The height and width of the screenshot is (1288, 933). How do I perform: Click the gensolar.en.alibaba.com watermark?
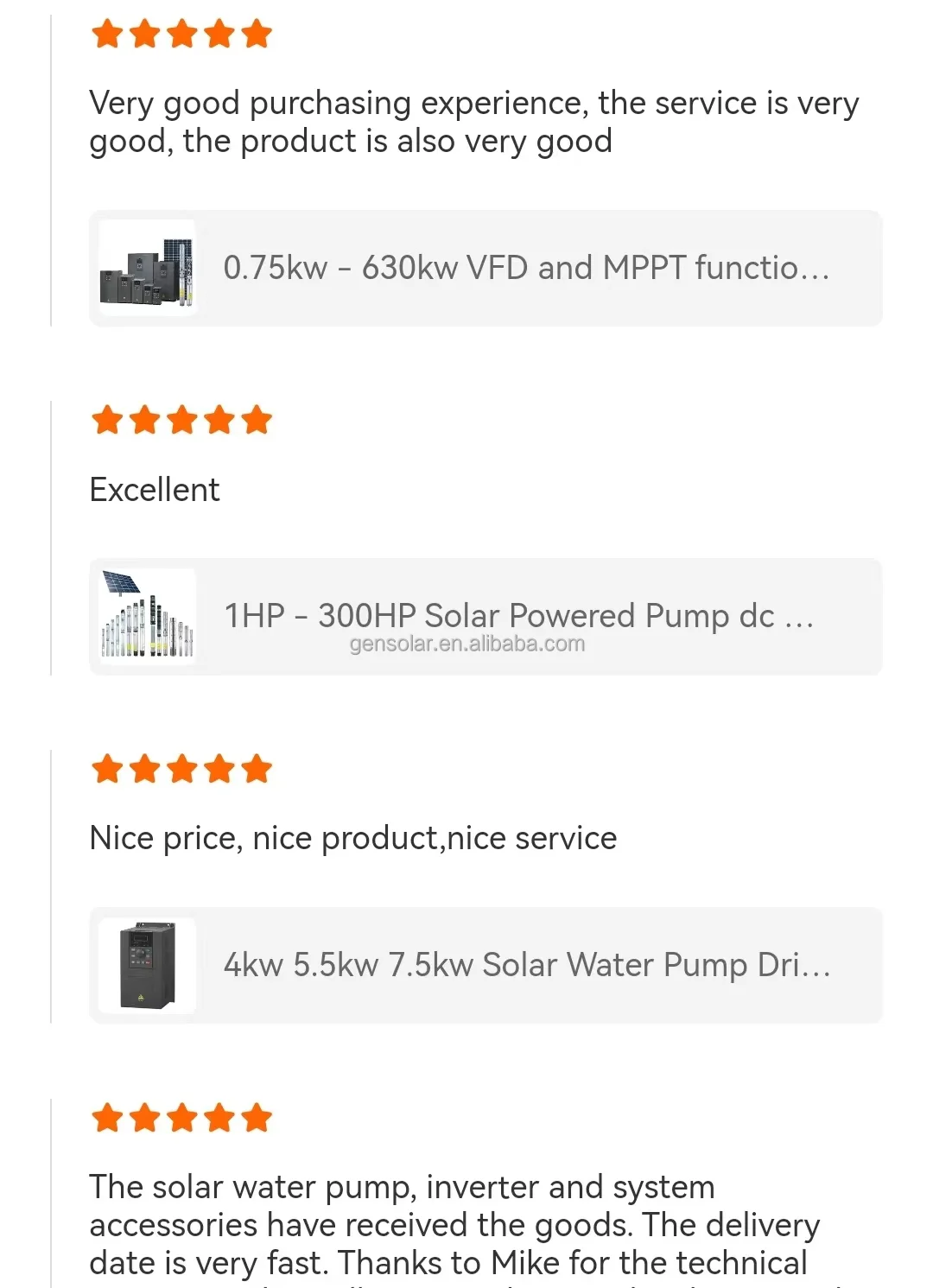click(x=468, y=643)
